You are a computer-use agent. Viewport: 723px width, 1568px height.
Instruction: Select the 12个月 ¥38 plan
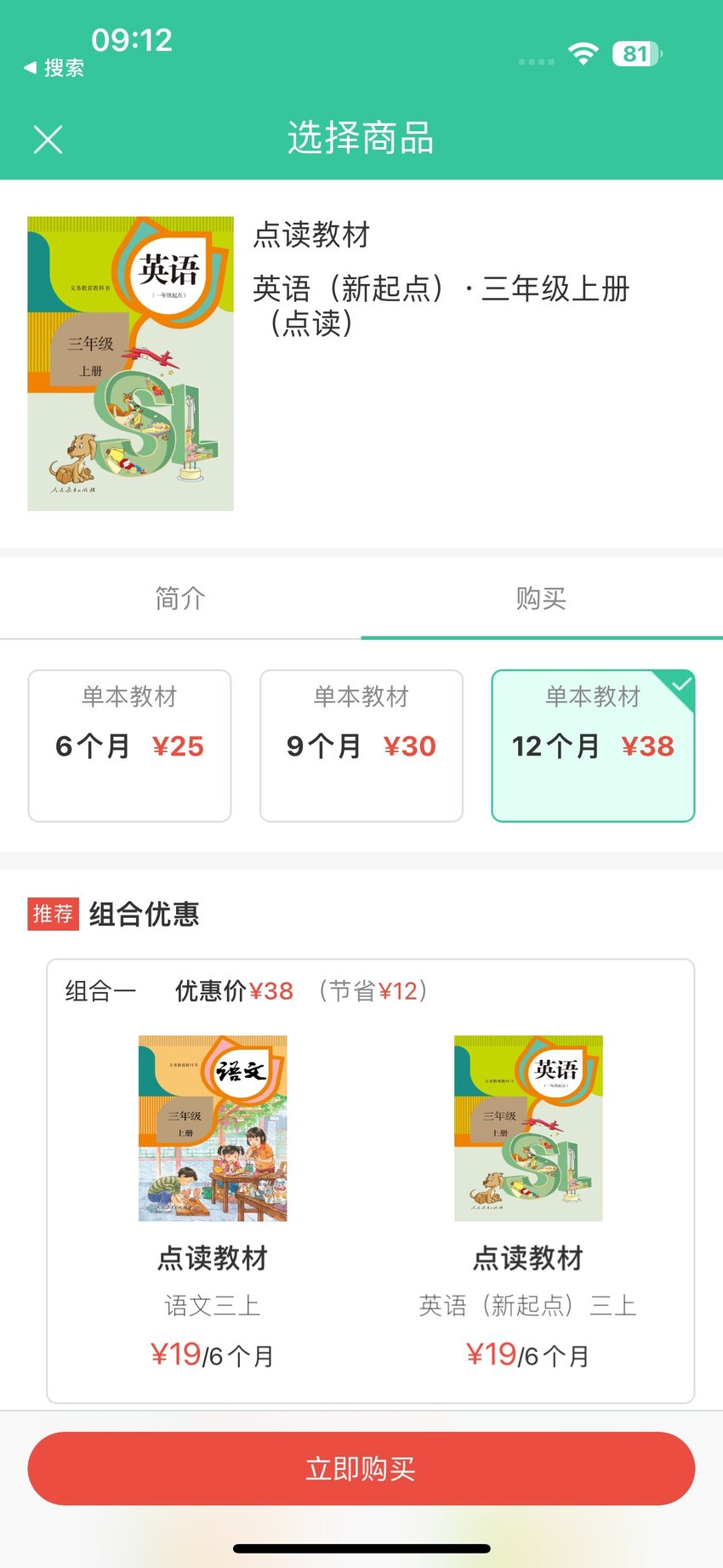[593, 746]
